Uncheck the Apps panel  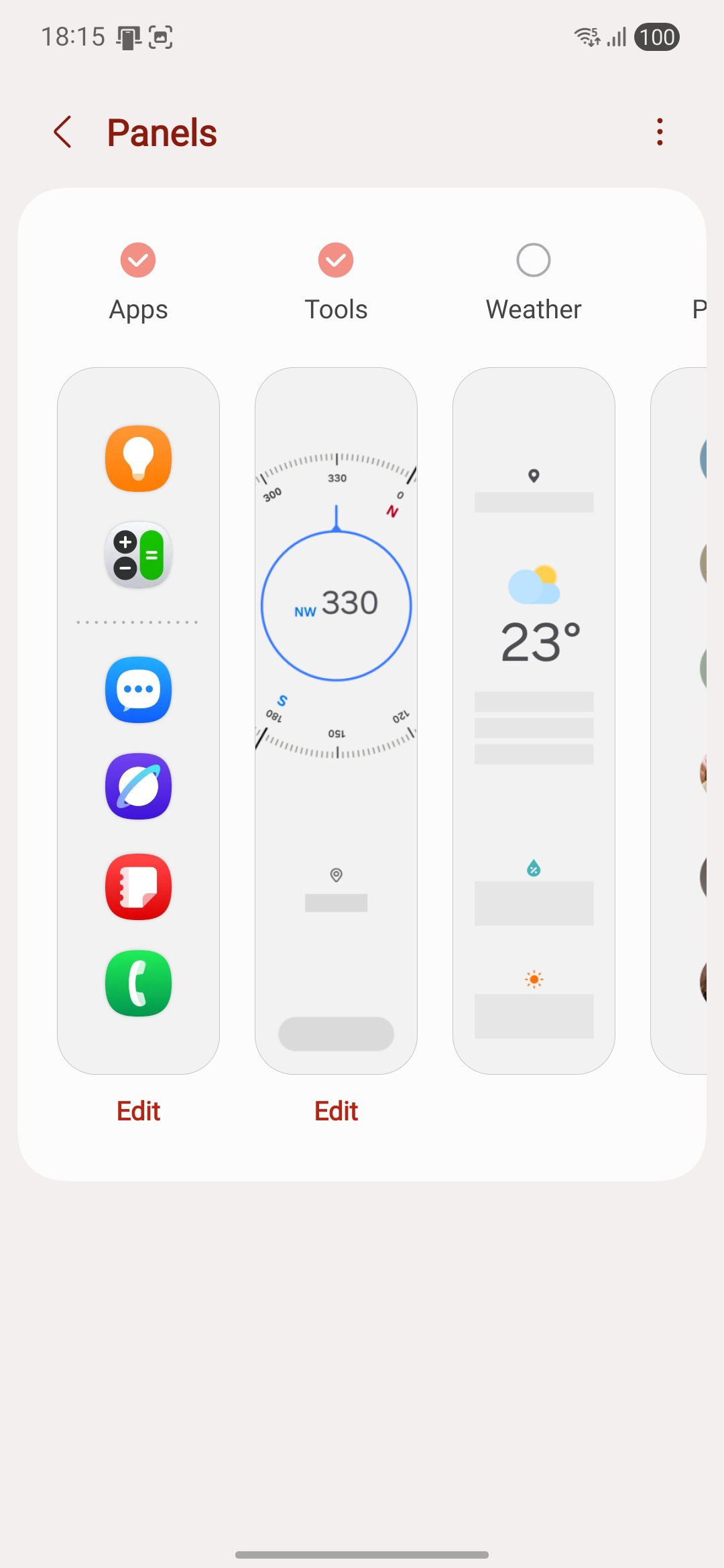pos(138,260)
